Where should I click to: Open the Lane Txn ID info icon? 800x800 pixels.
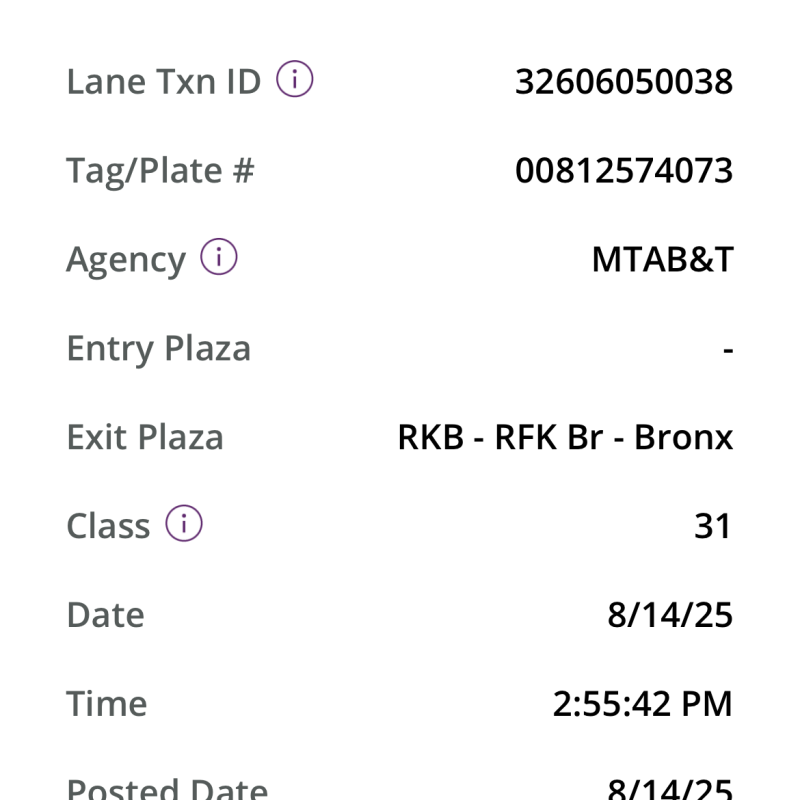click(x=295, y=80)
